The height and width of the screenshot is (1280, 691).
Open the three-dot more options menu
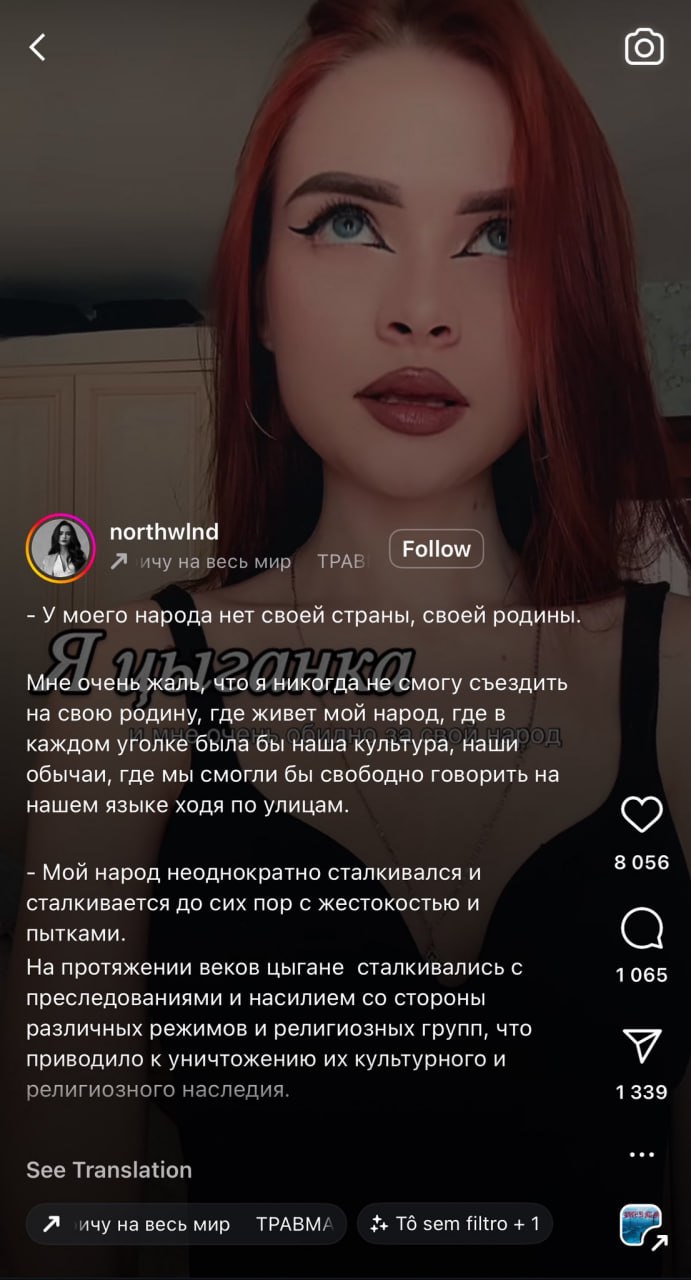642,1154
